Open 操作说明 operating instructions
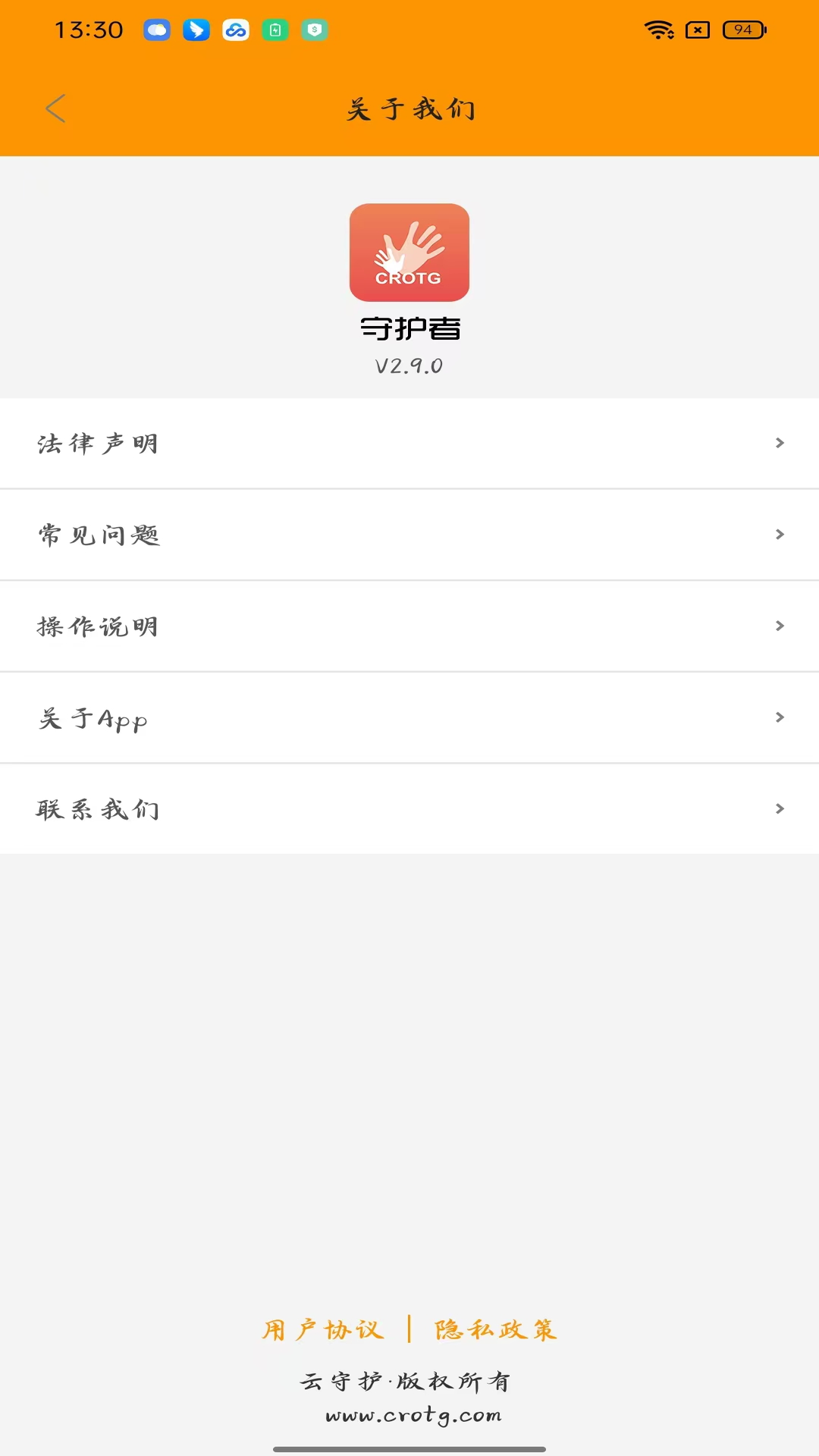819x1456 pixels. coord(409,626)
